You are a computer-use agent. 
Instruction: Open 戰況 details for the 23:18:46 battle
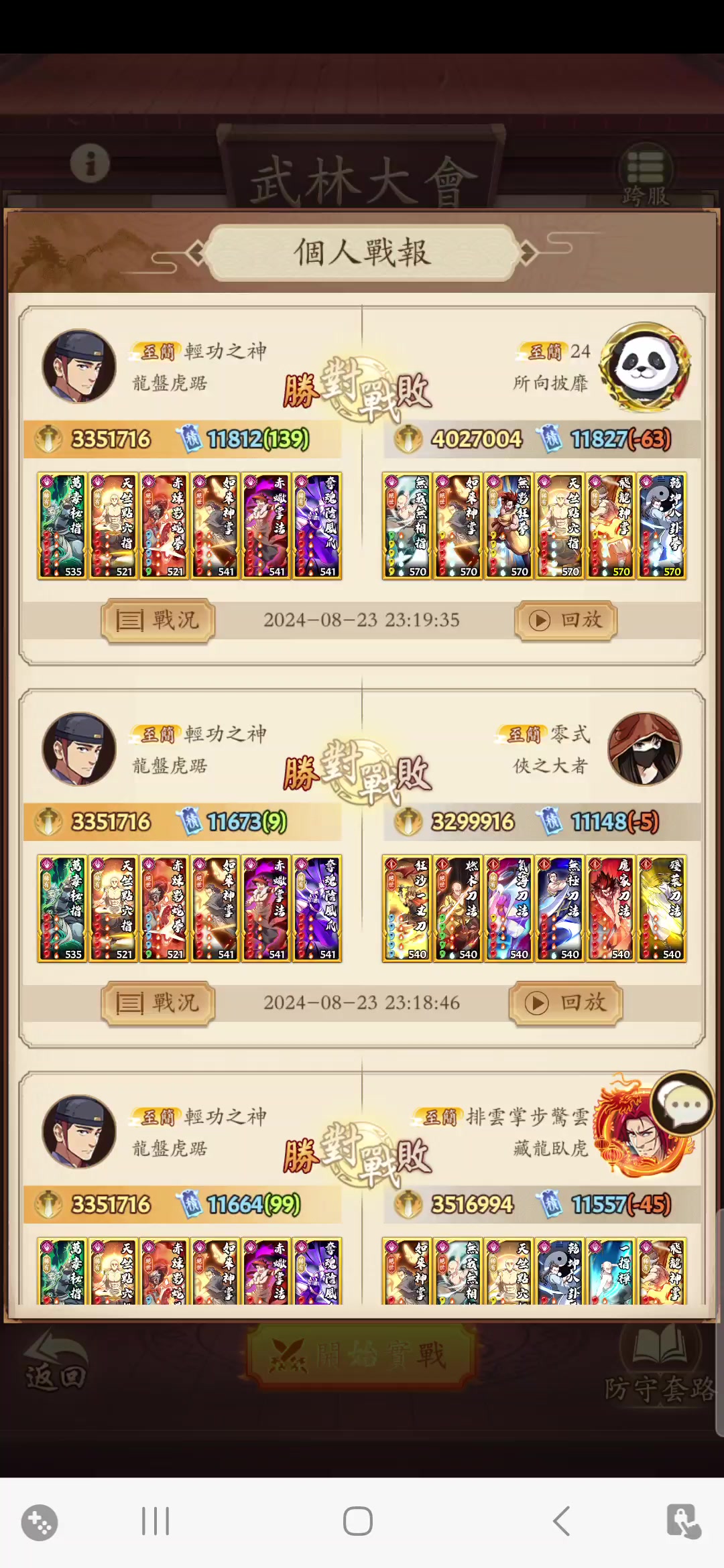tap(158, 1003)
